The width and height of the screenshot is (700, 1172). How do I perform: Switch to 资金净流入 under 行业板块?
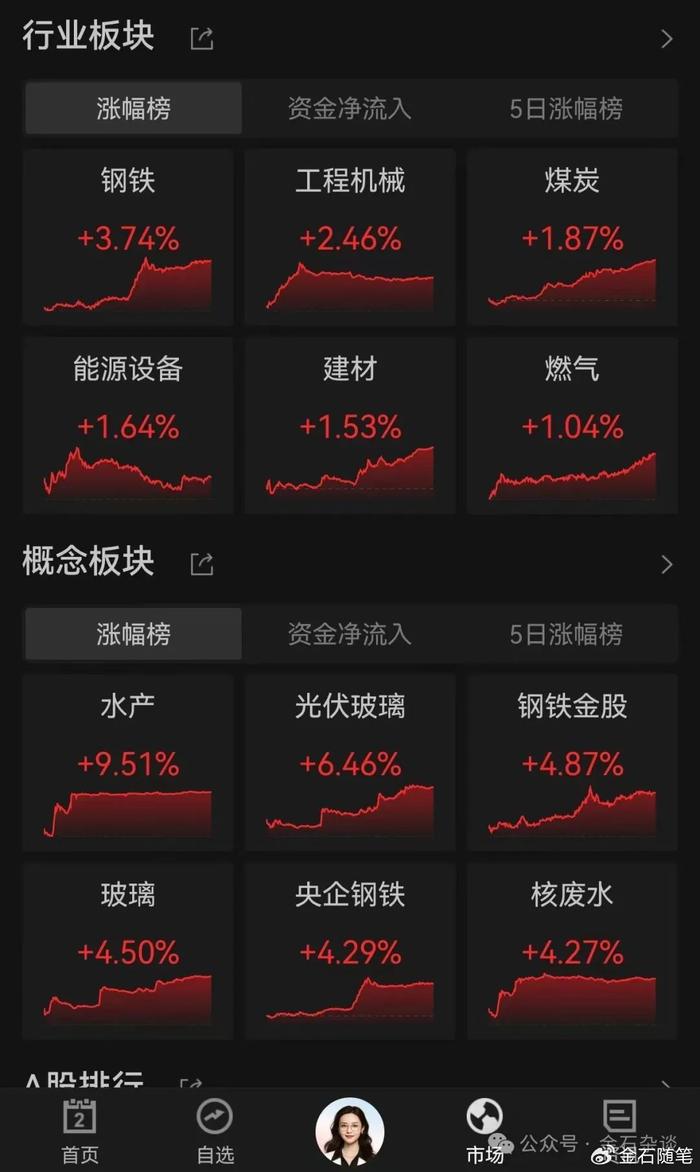[350, 108]
